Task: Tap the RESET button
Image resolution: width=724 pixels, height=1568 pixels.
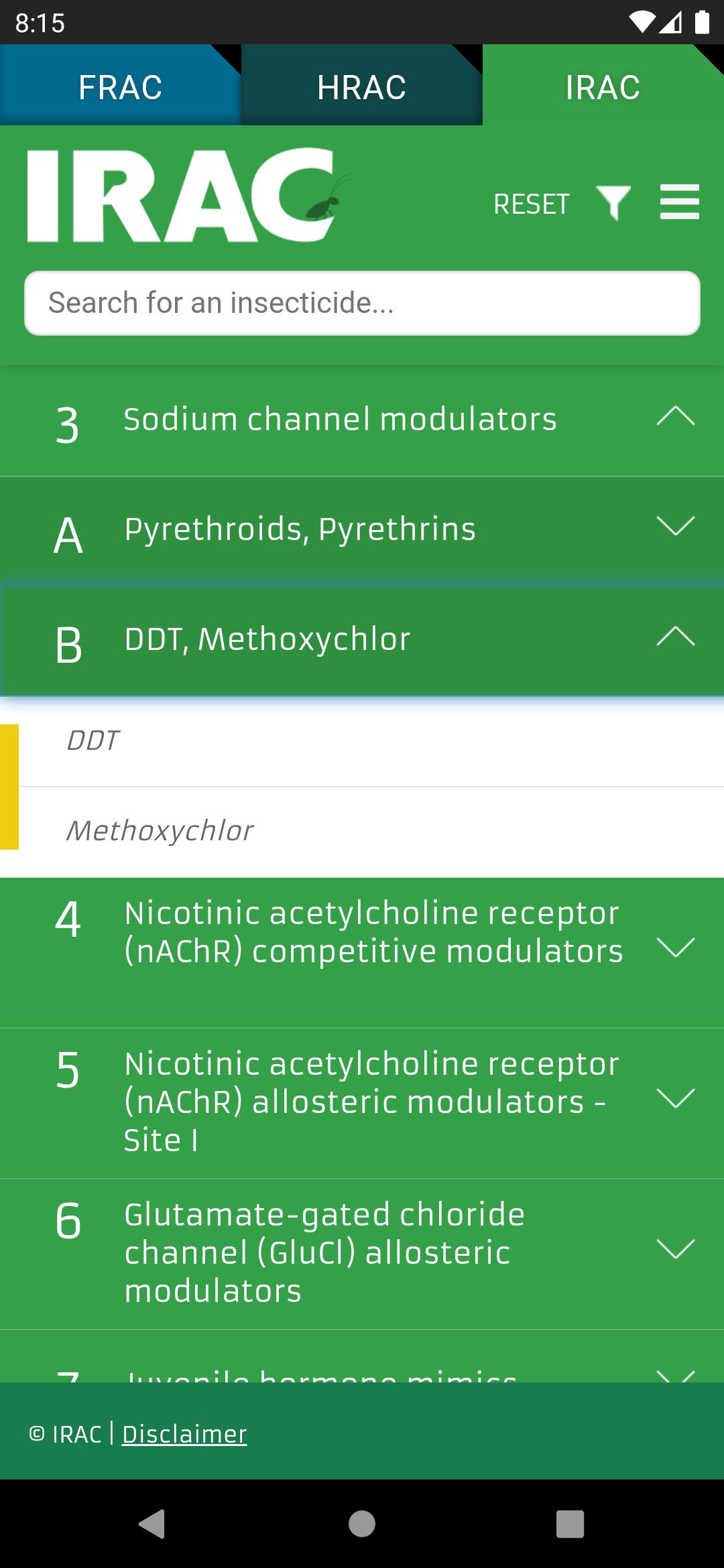Action: coord(531,204)
